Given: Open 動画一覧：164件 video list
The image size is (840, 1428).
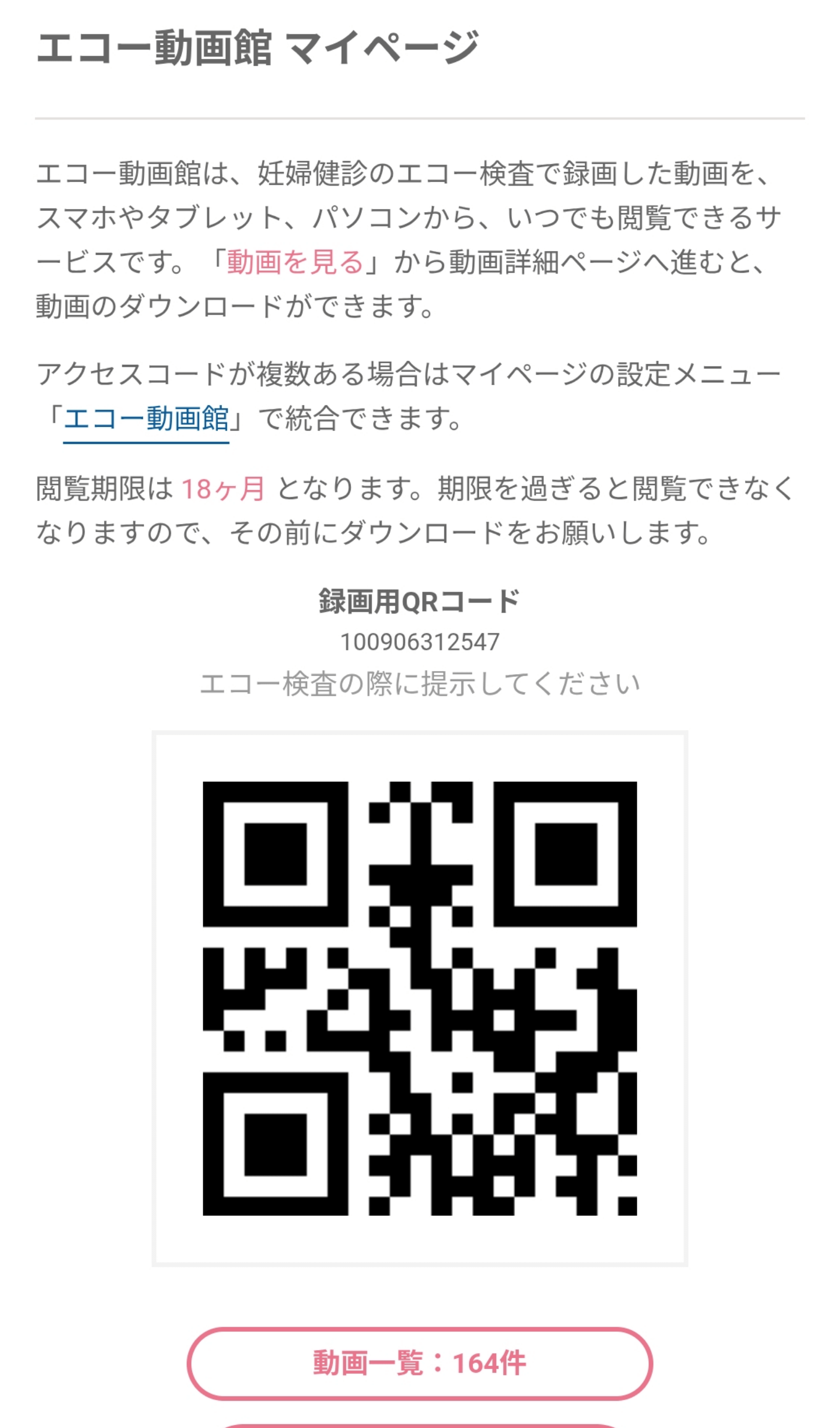Looking at the screenshot, I should pos(419,1363).
